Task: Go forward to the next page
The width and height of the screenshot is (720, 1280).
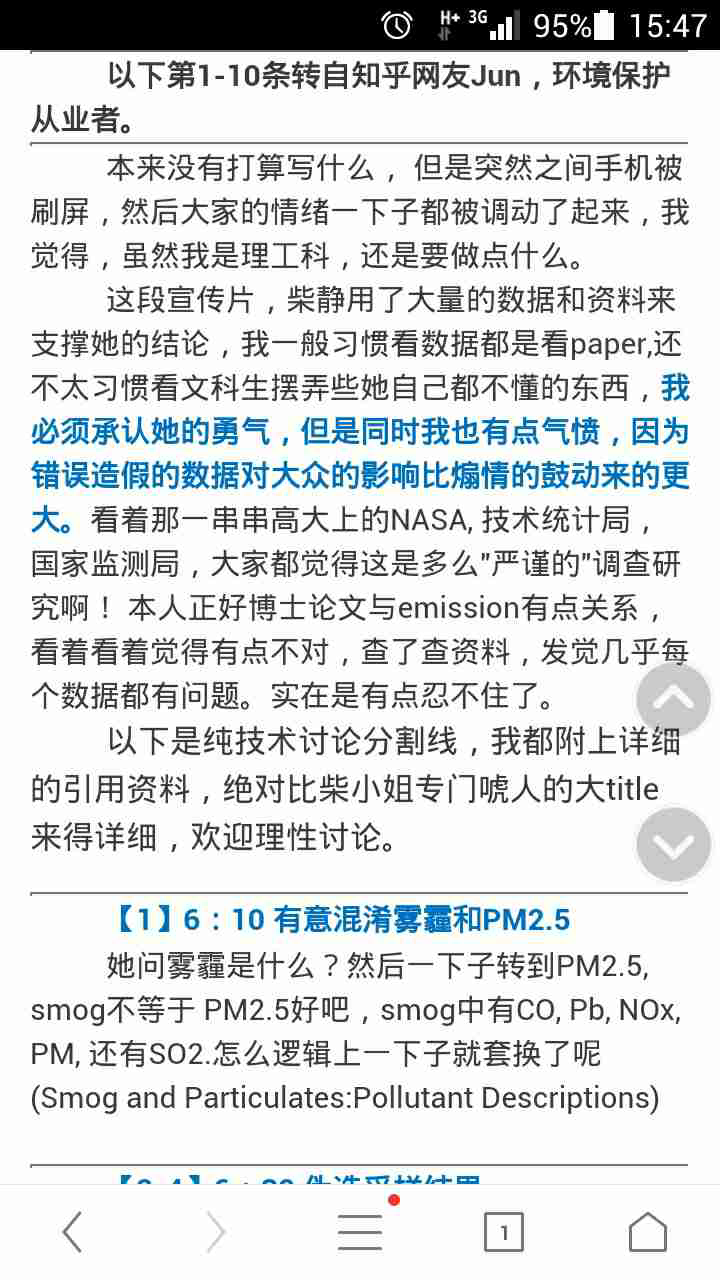Action: click(216, 1232)
